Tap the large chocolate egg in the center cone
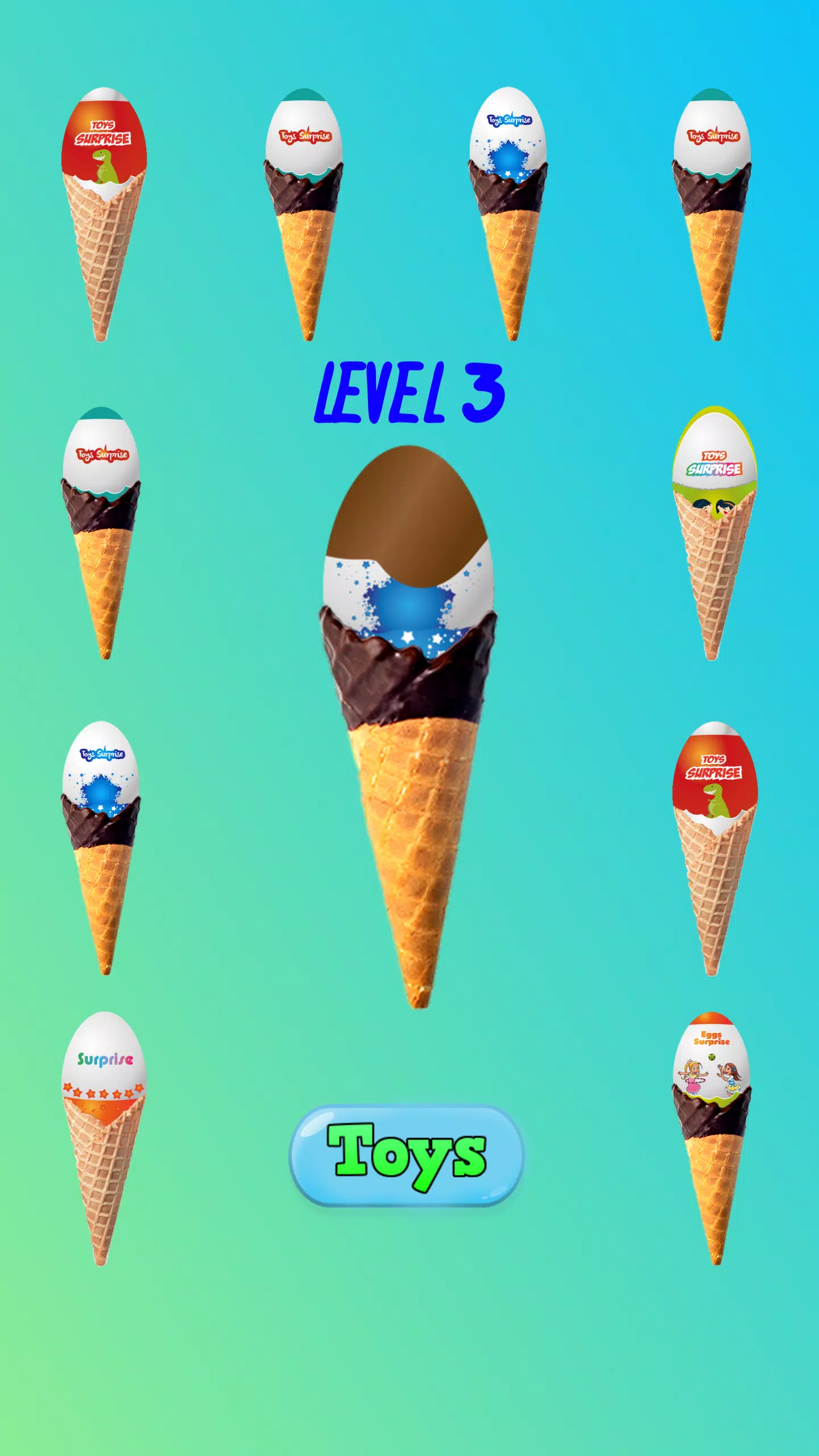 click(407, 546)
